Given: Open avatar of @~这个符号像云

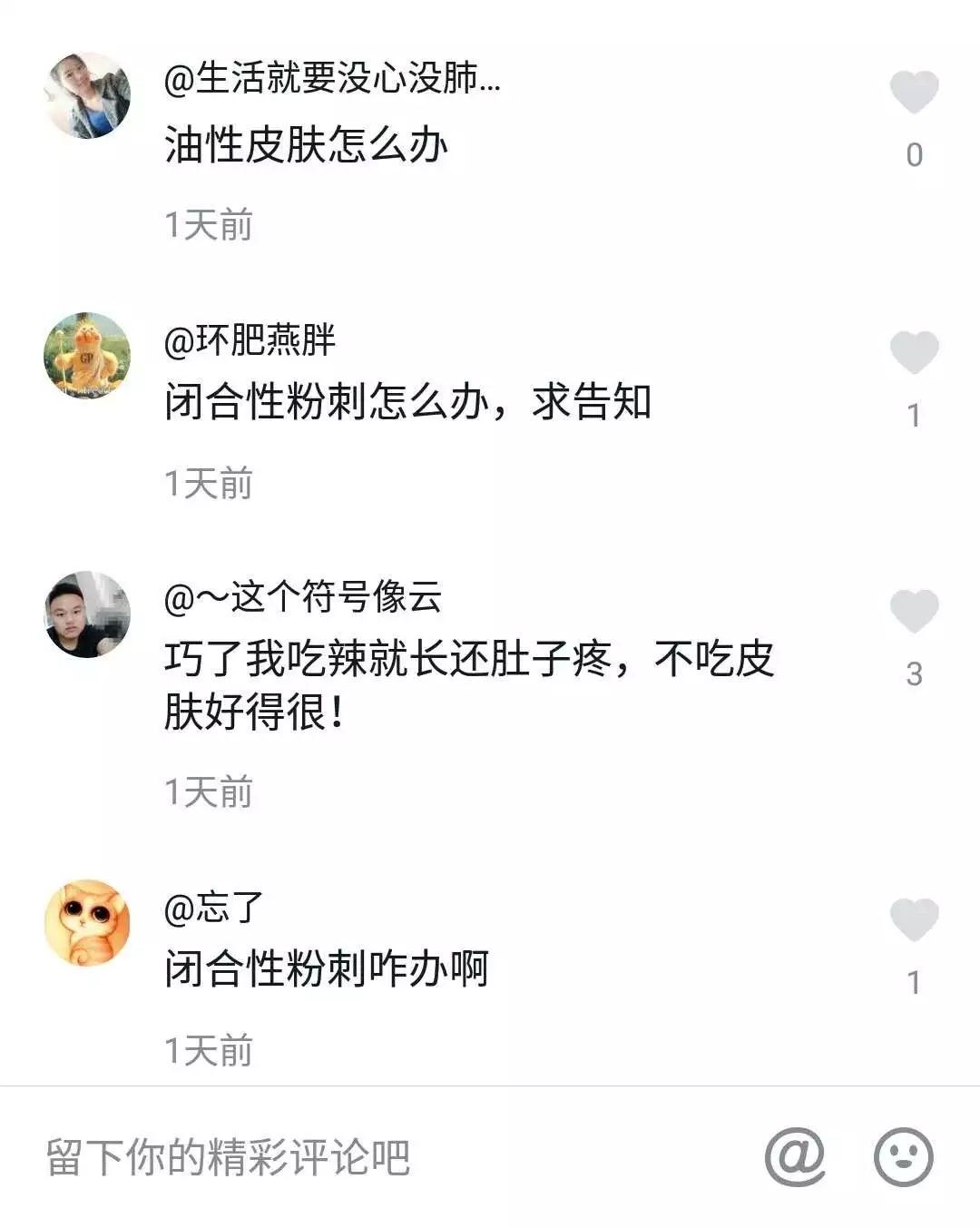Looking at the screenshot, I should coord(87,614).
